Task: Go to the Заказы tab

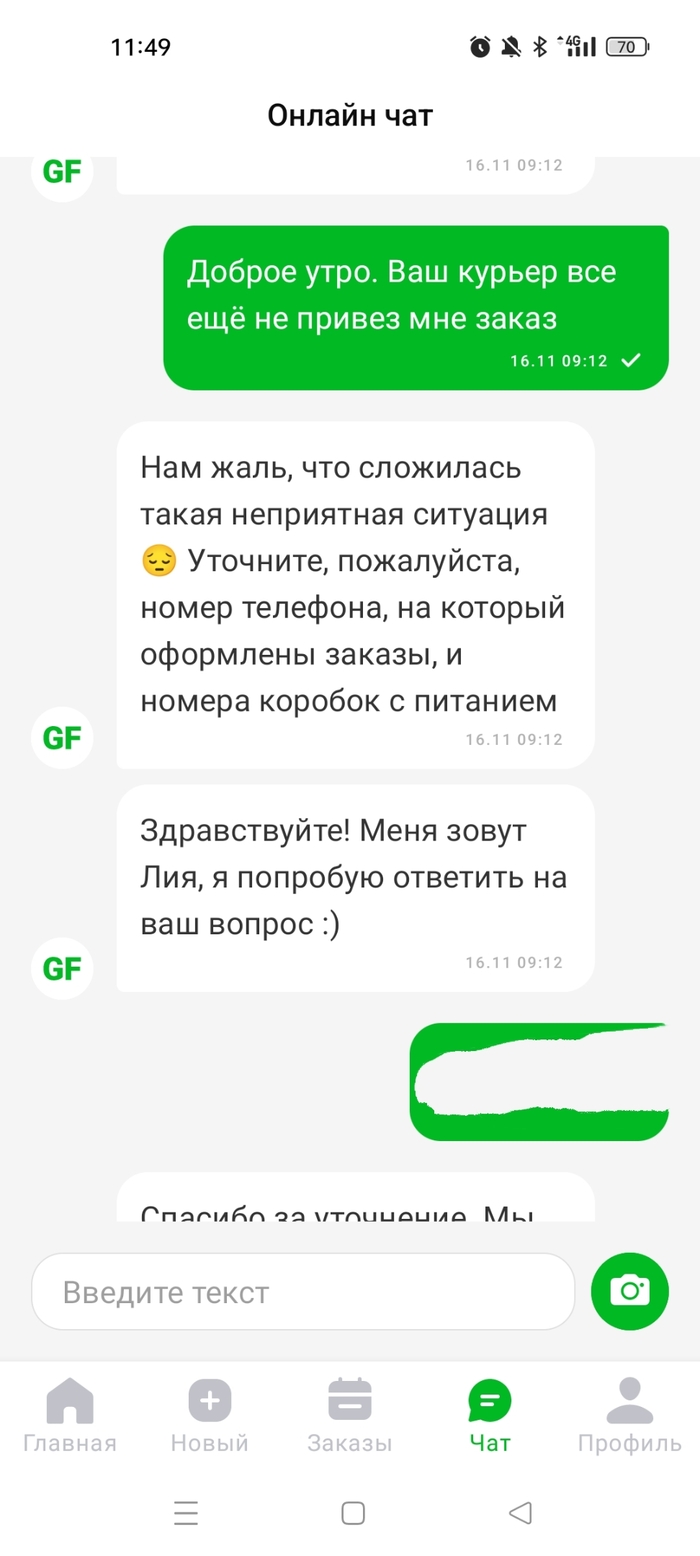Action: coord(350,1414)
